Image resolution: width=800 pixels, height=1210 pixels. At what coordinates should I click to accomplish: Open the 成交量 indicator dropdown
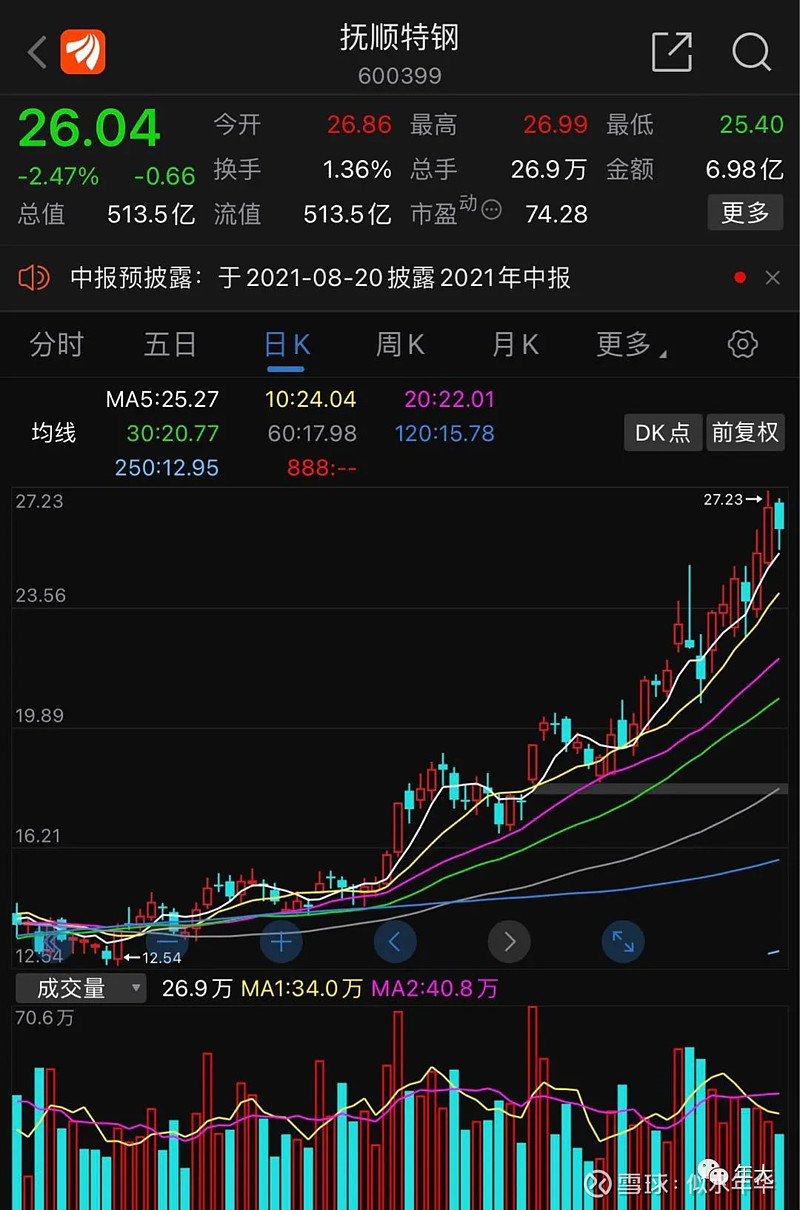81,989
